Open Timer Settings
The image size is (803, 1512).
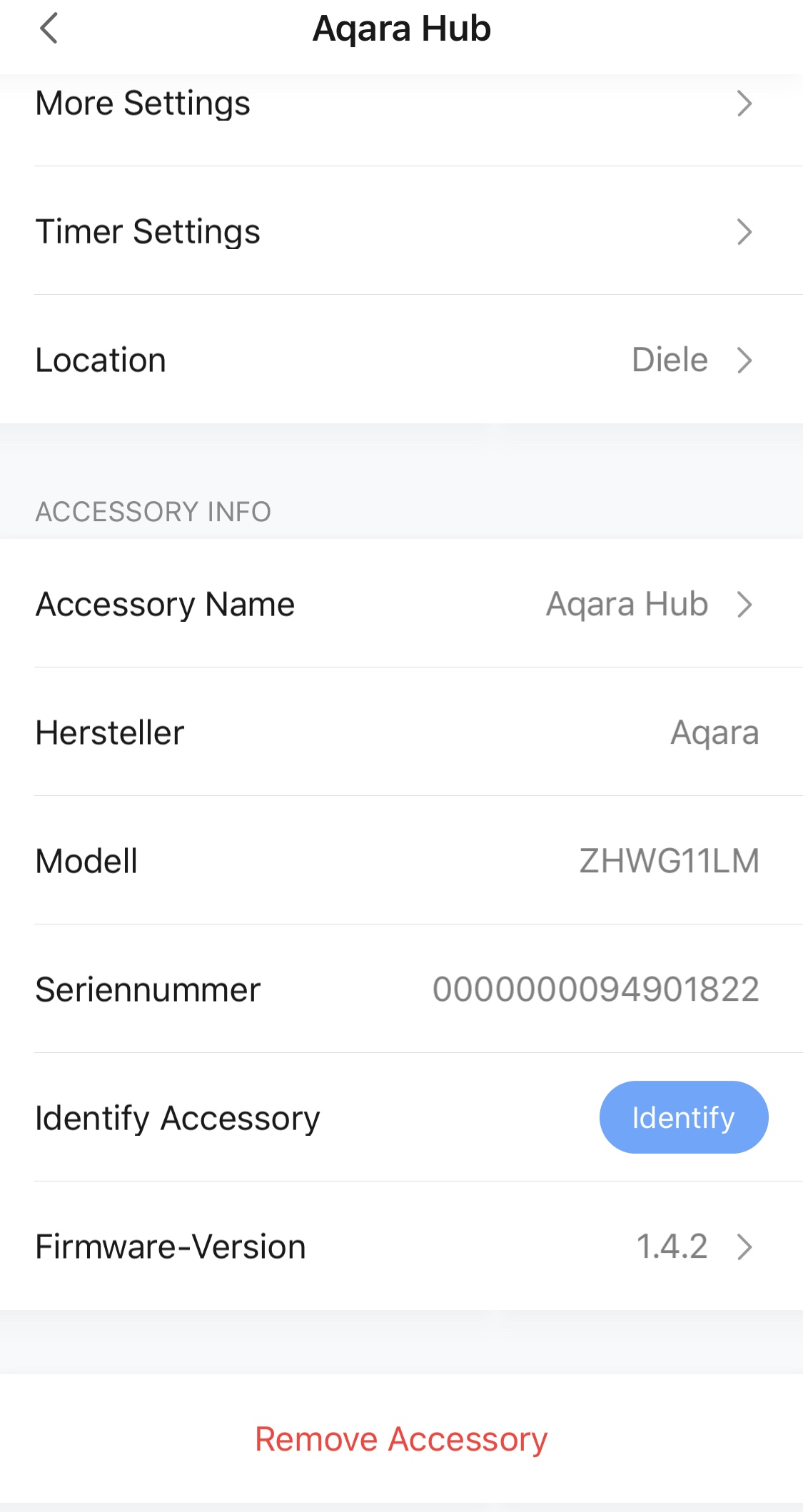point(400,232)
